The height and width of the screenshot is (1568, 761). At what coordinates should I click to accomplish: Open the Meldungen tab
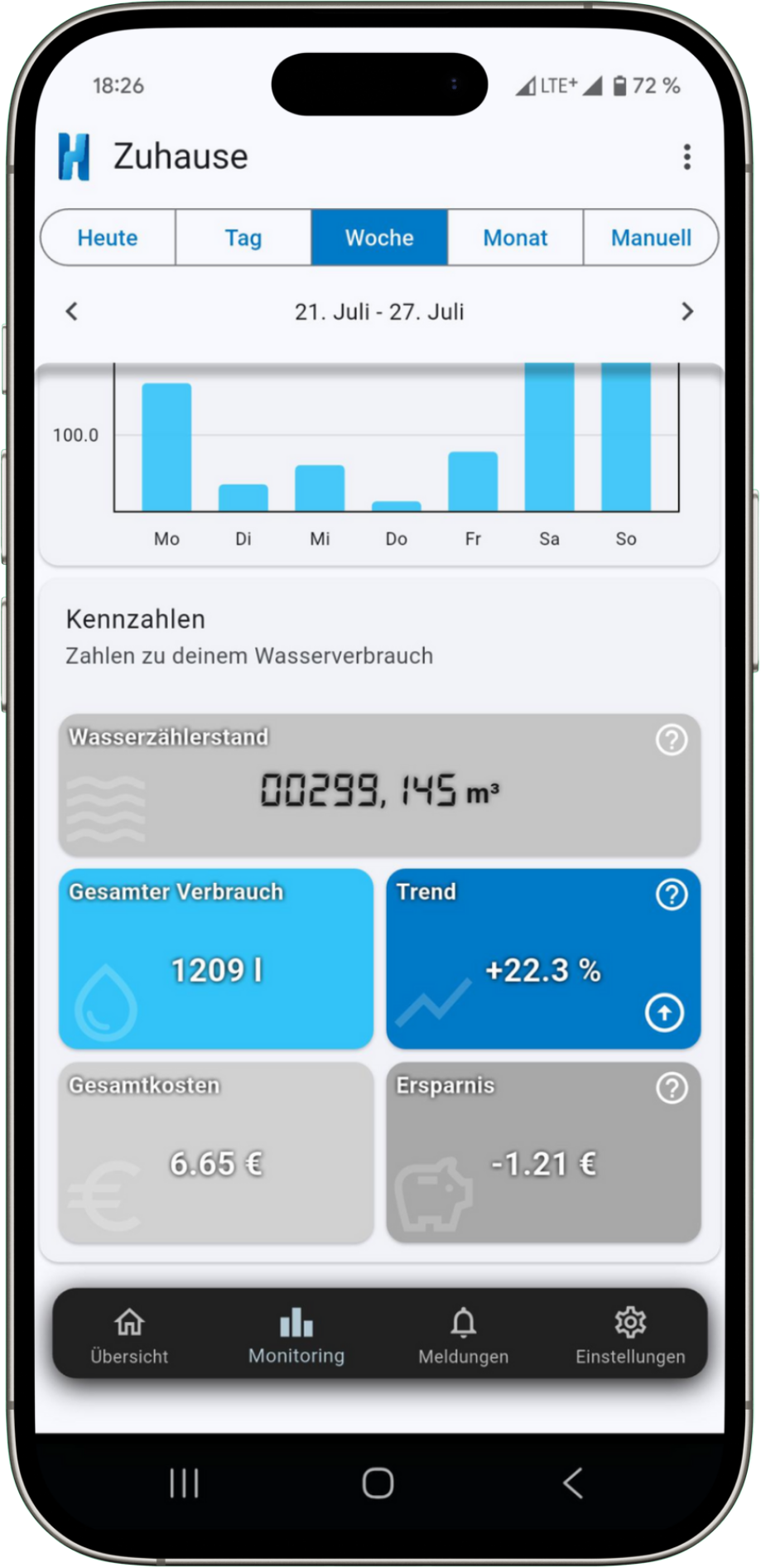pos(463,1334)
